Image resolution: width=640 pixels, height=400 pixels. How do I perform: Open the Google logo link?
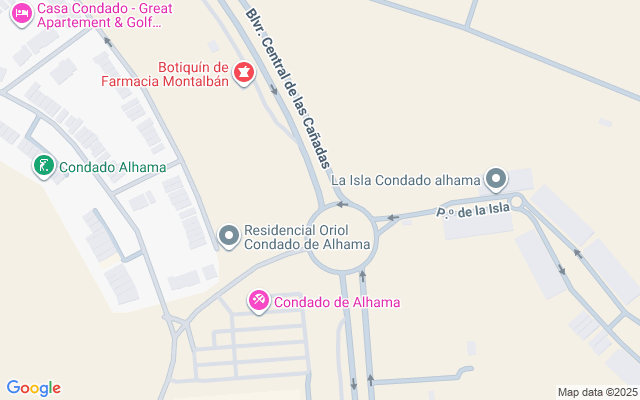[x=33, y=388]
